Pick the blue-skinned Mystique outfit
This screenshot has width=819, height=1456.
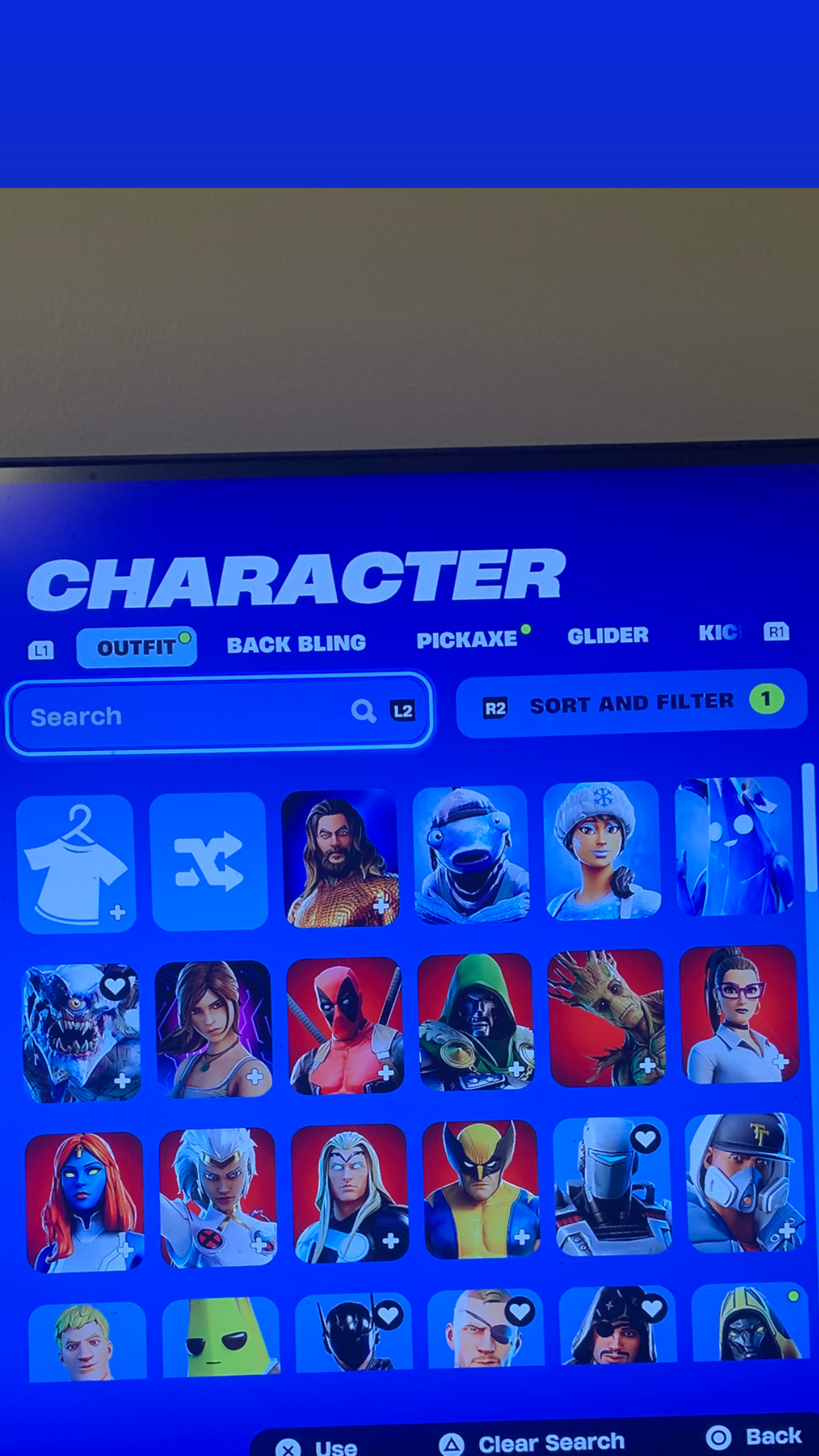click(x=84, y=1202)
